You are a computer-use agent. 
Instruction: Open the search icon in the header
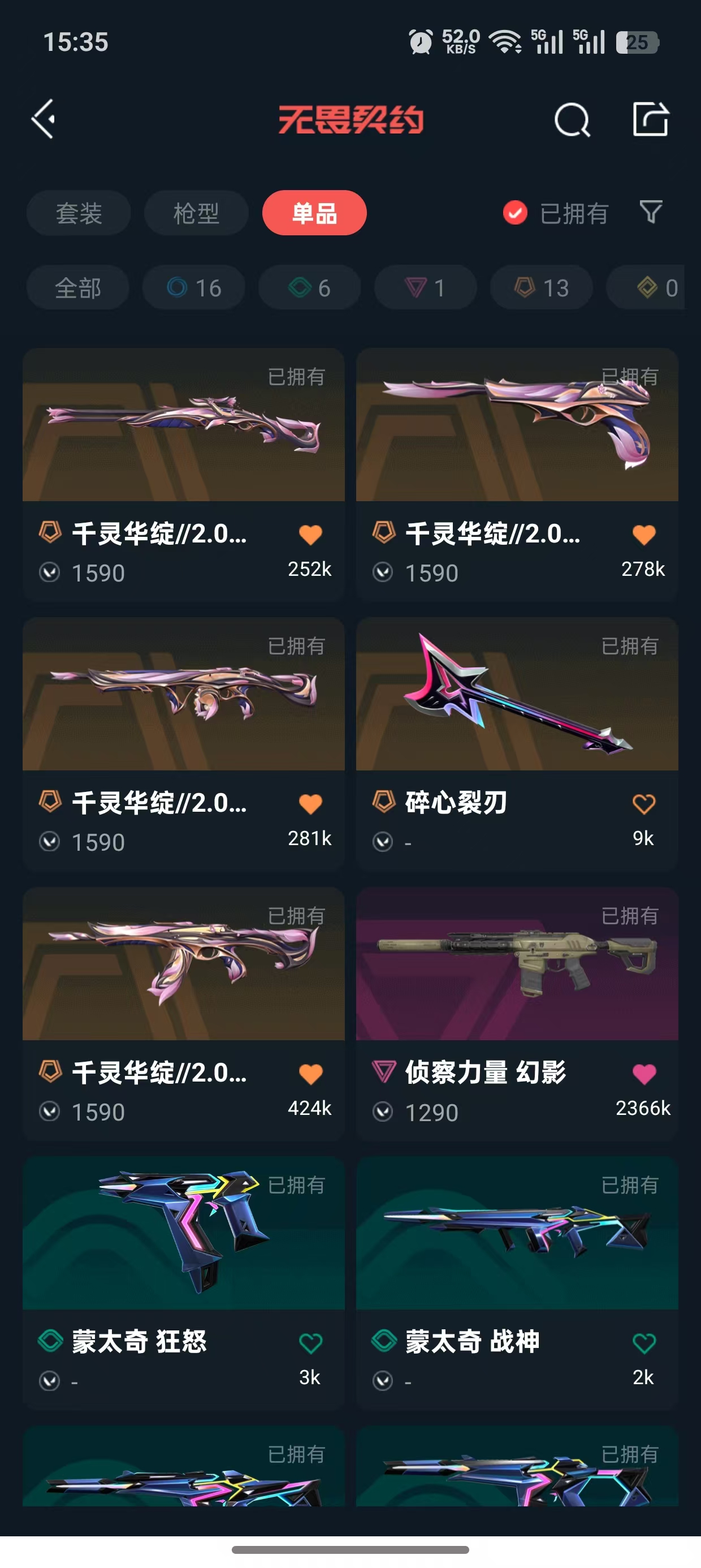(x=572, y=120)
